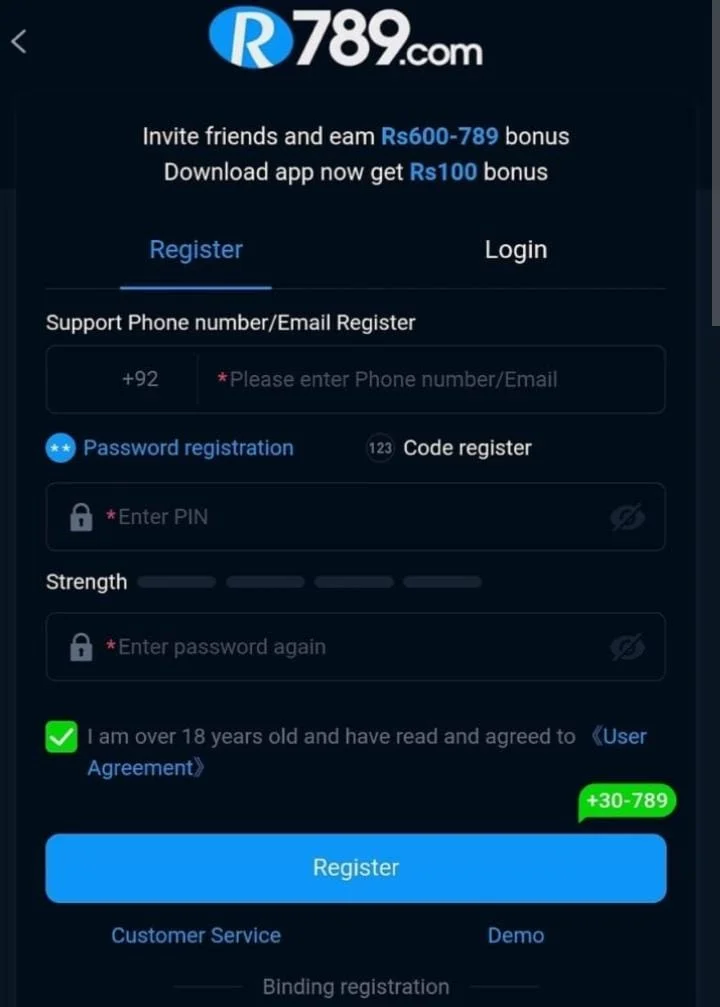Focus the phone number/email field
This screenshot has width=720, height=1007.
[x=430, y=380]
